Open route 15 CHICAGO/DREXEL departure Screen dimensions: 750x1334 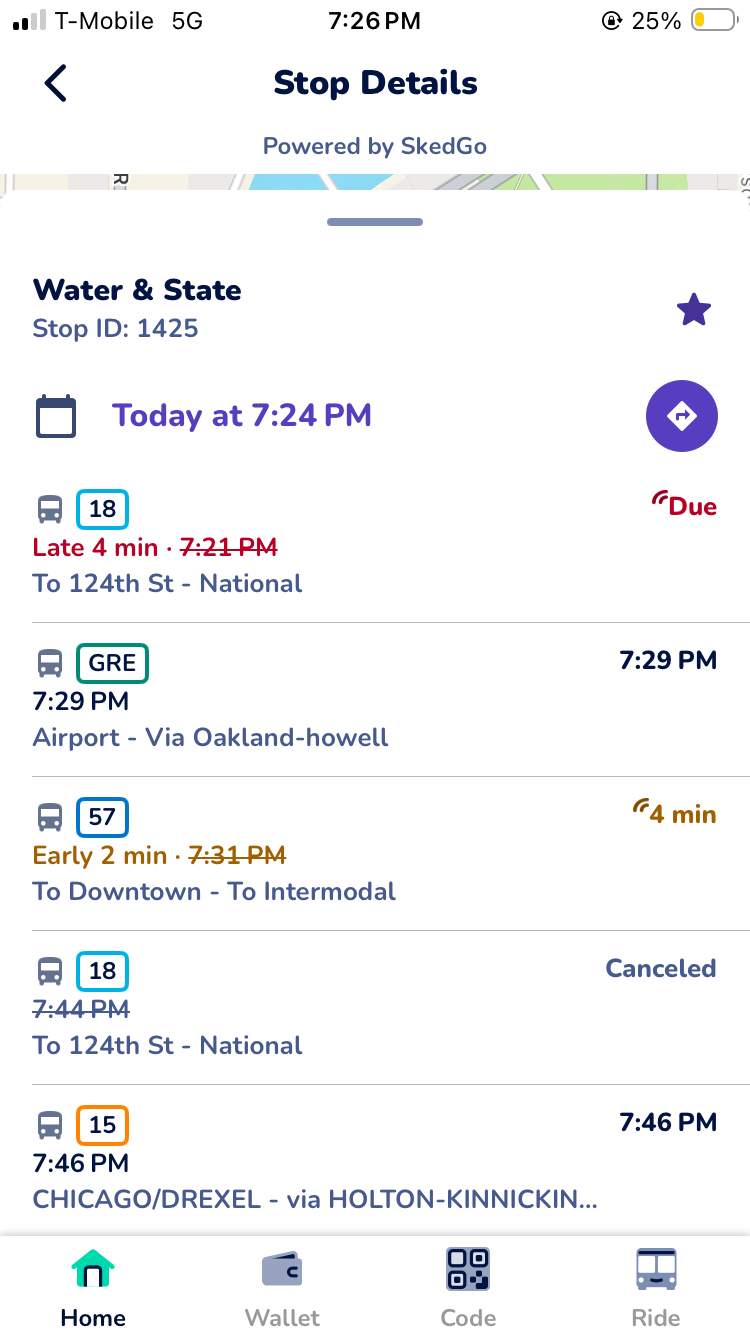[374, 1160]
